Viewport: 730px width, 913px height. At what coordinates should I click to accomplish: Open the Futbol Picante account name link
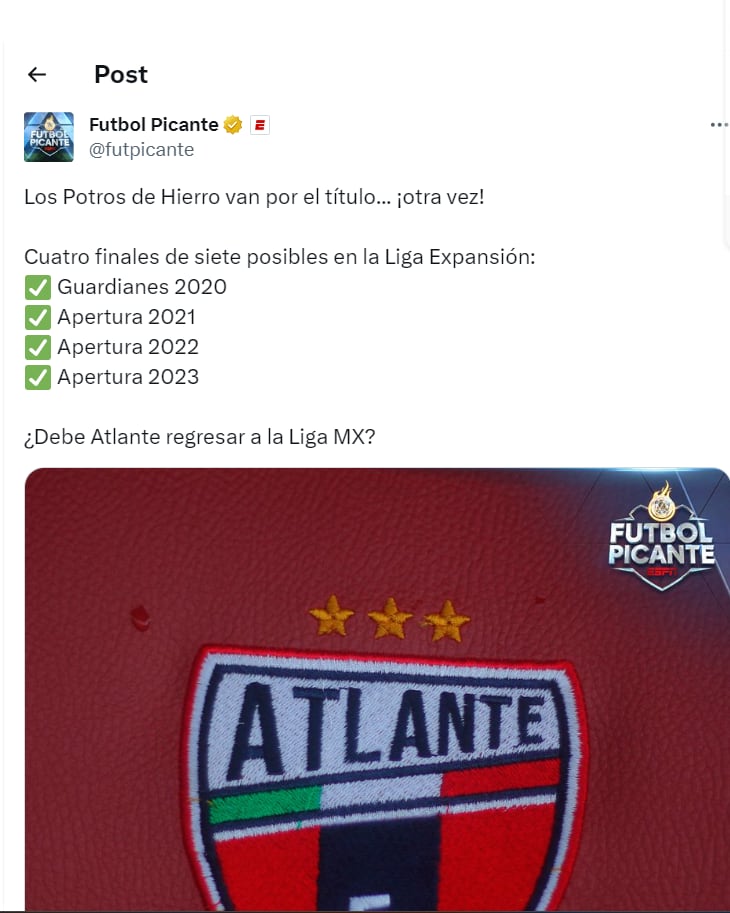154,125
